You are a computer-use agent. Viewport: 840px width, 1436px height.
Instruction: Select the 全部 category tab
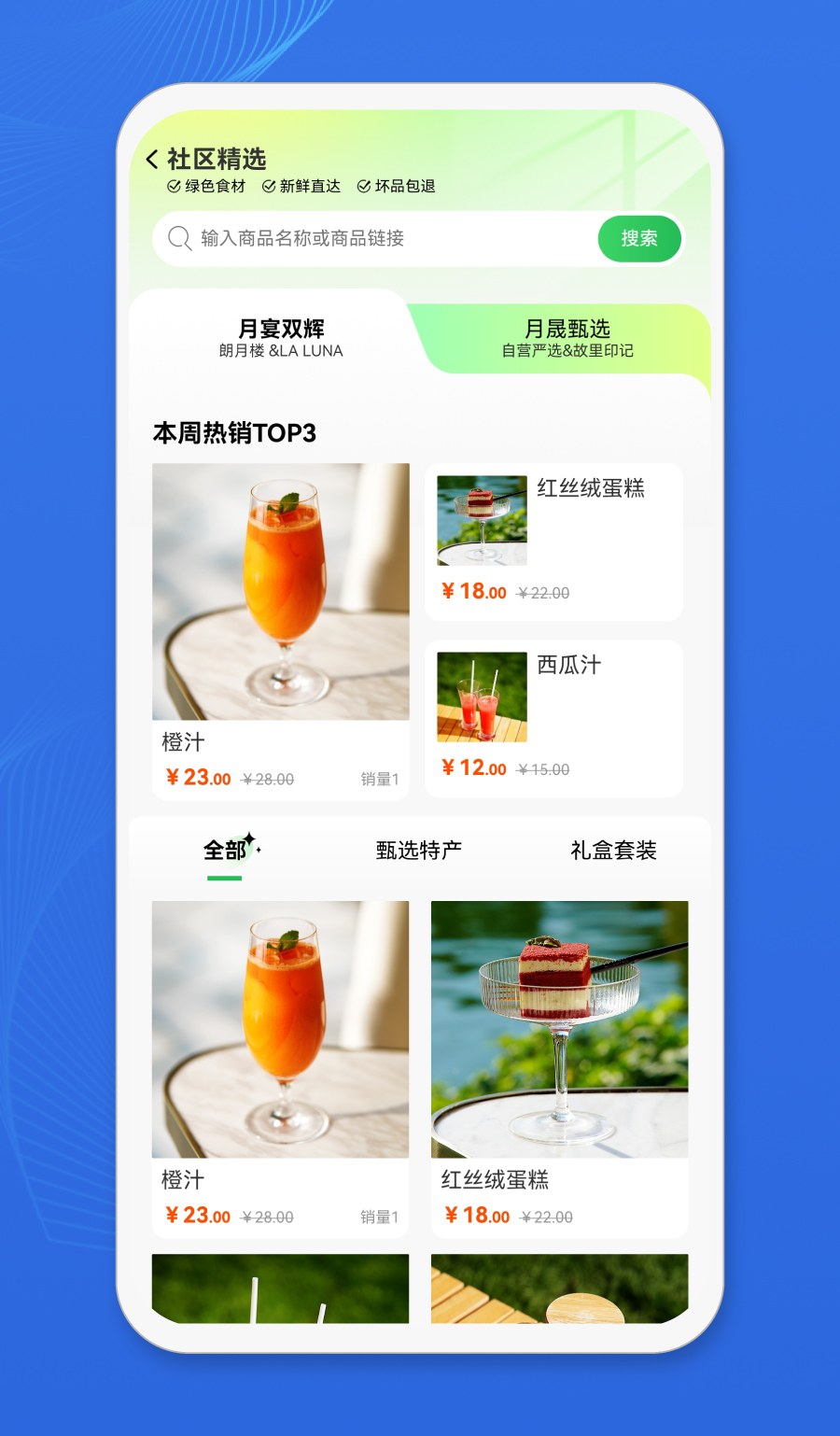click(225, 851)
